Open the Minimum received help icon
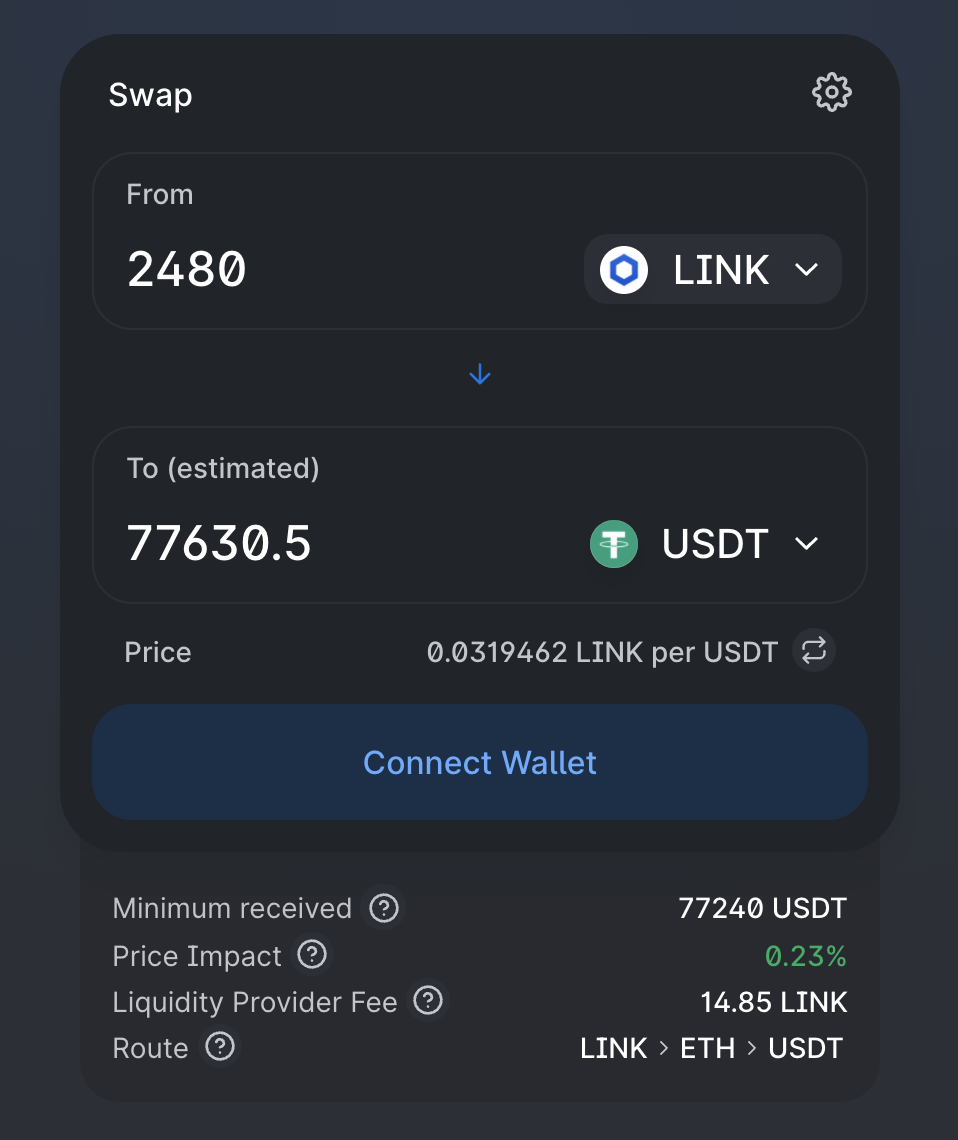The height and width of the screenshot is (1140, 958). pos(384,908)
